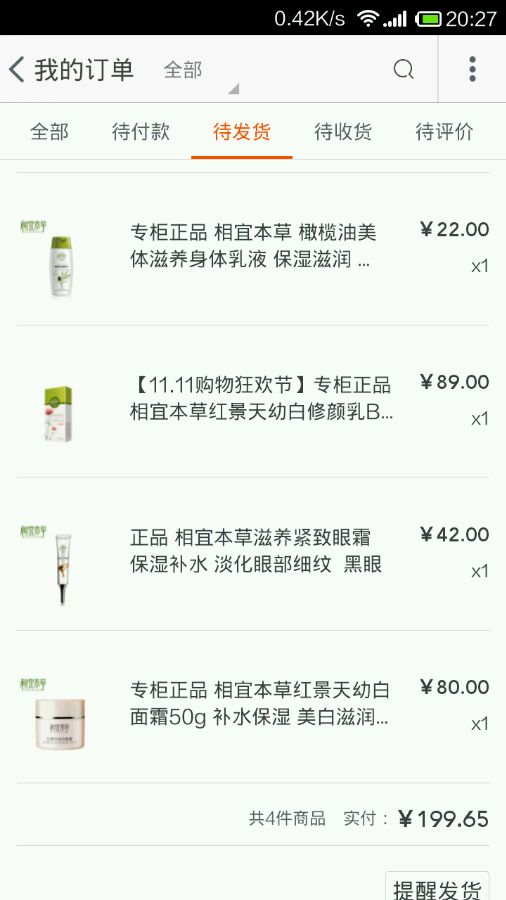This screenshot has width=506, height=900.
Task: Open the 红景天幼白修颜乳 item priced ¥89.00
Action: (x=253, y=402)
